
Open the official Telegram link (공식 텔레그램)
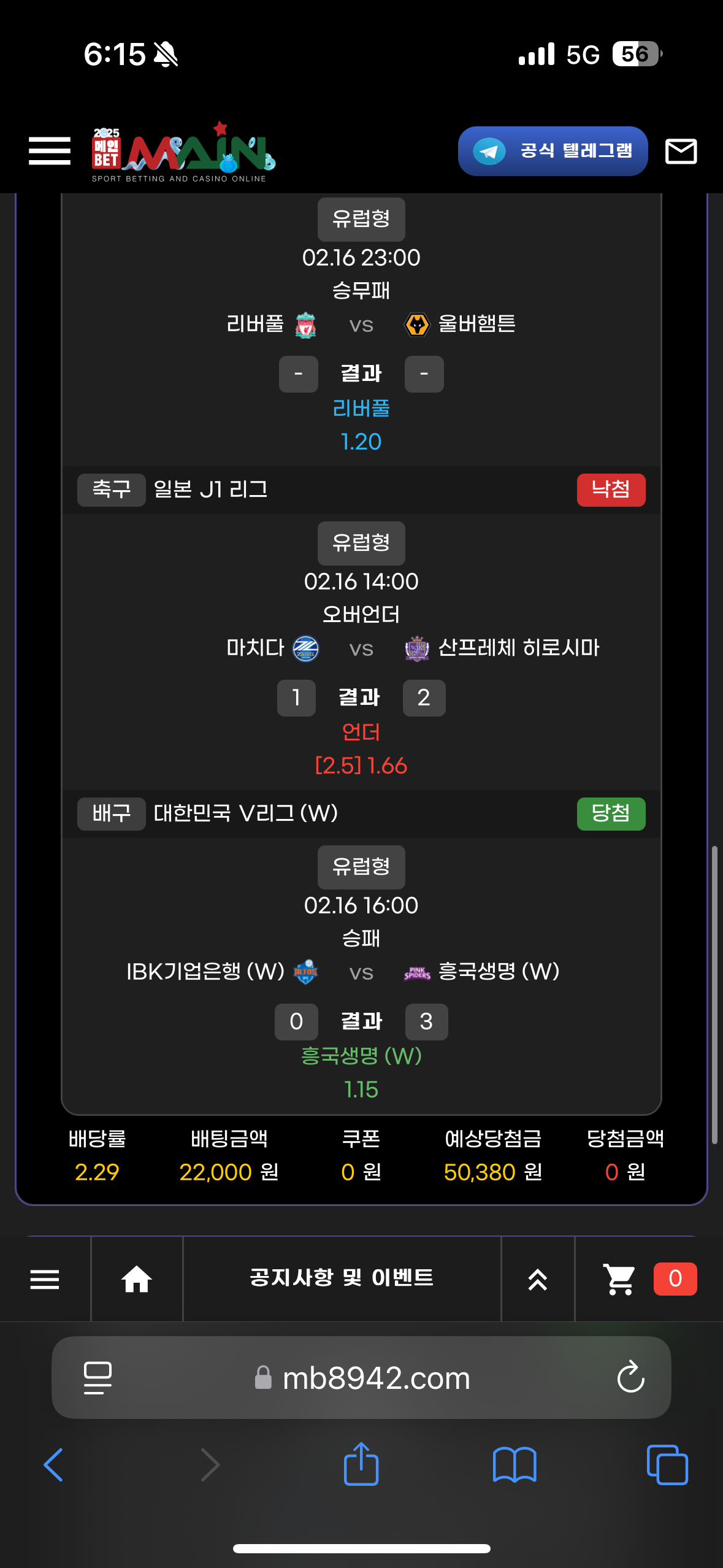(x=553, y=151)
